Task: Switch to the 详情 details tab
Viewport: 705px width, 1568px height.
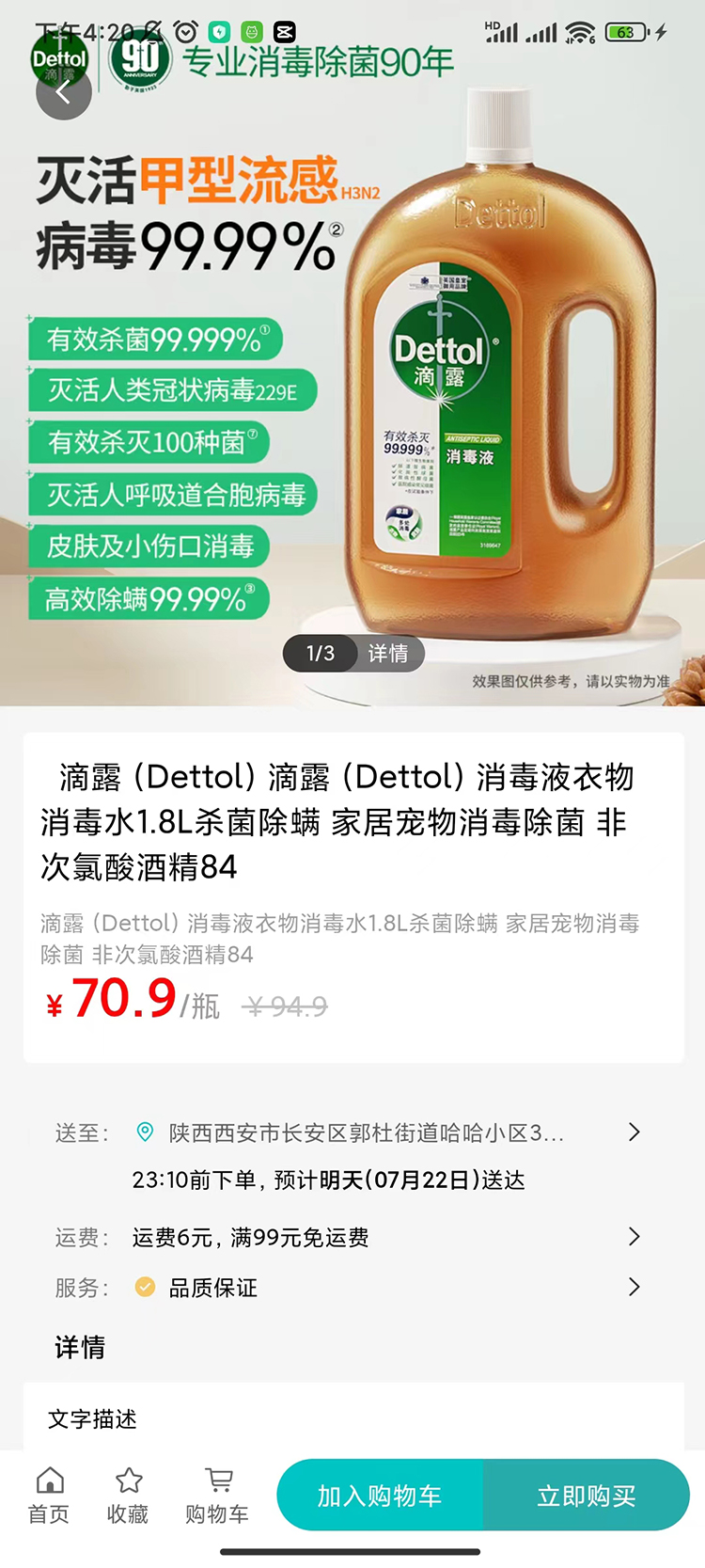Action: tap(388, 653)
